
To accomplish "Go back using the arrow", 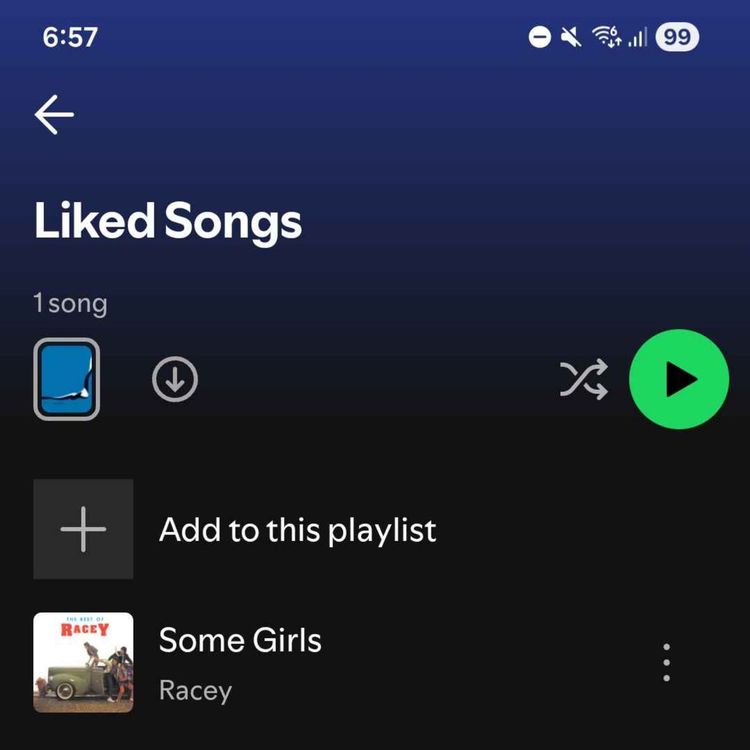I will click(x=55, y=115).
